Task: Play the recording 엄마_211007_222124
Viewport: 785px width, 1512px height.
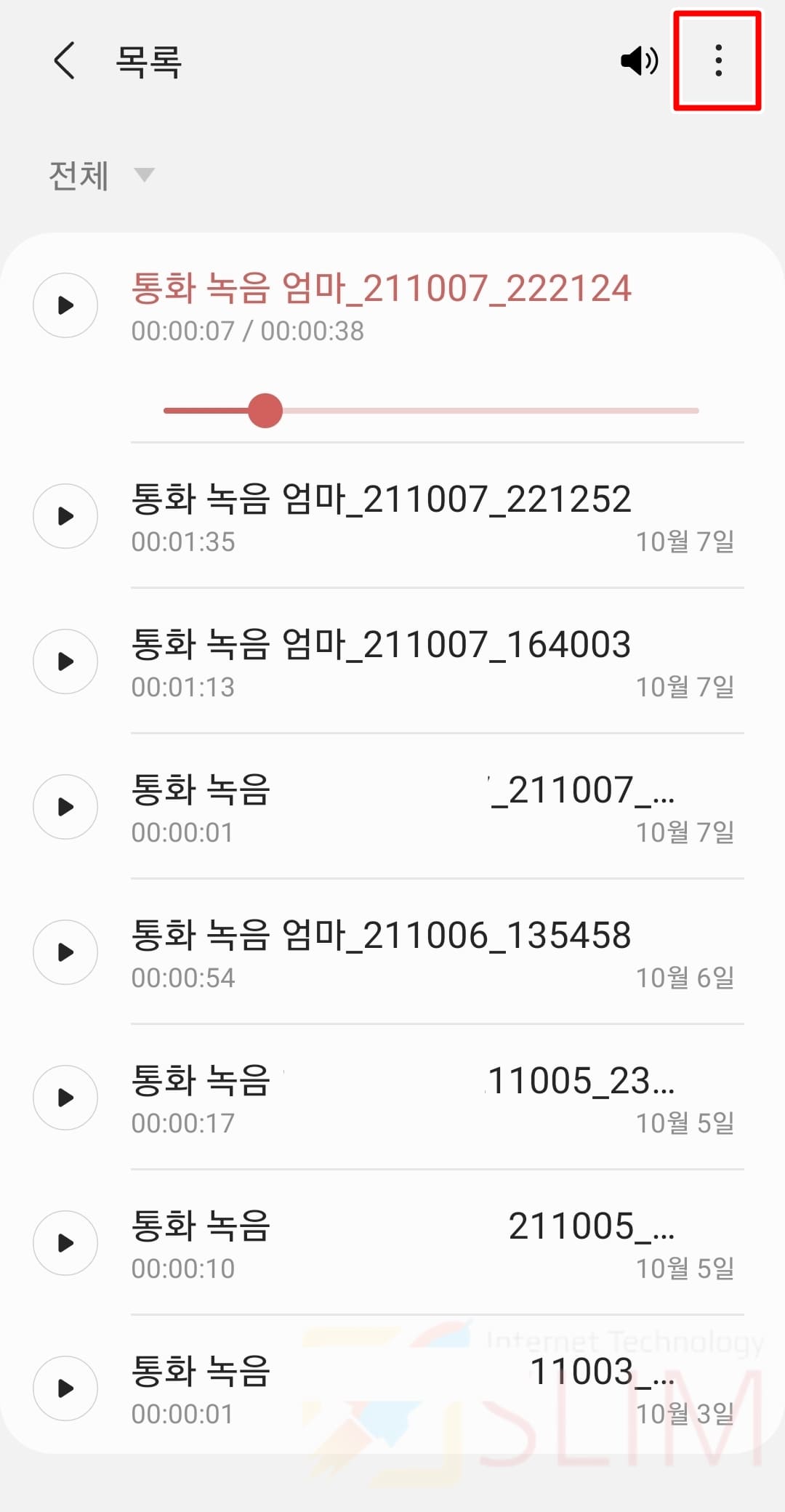Action: [x=65, y=305]
